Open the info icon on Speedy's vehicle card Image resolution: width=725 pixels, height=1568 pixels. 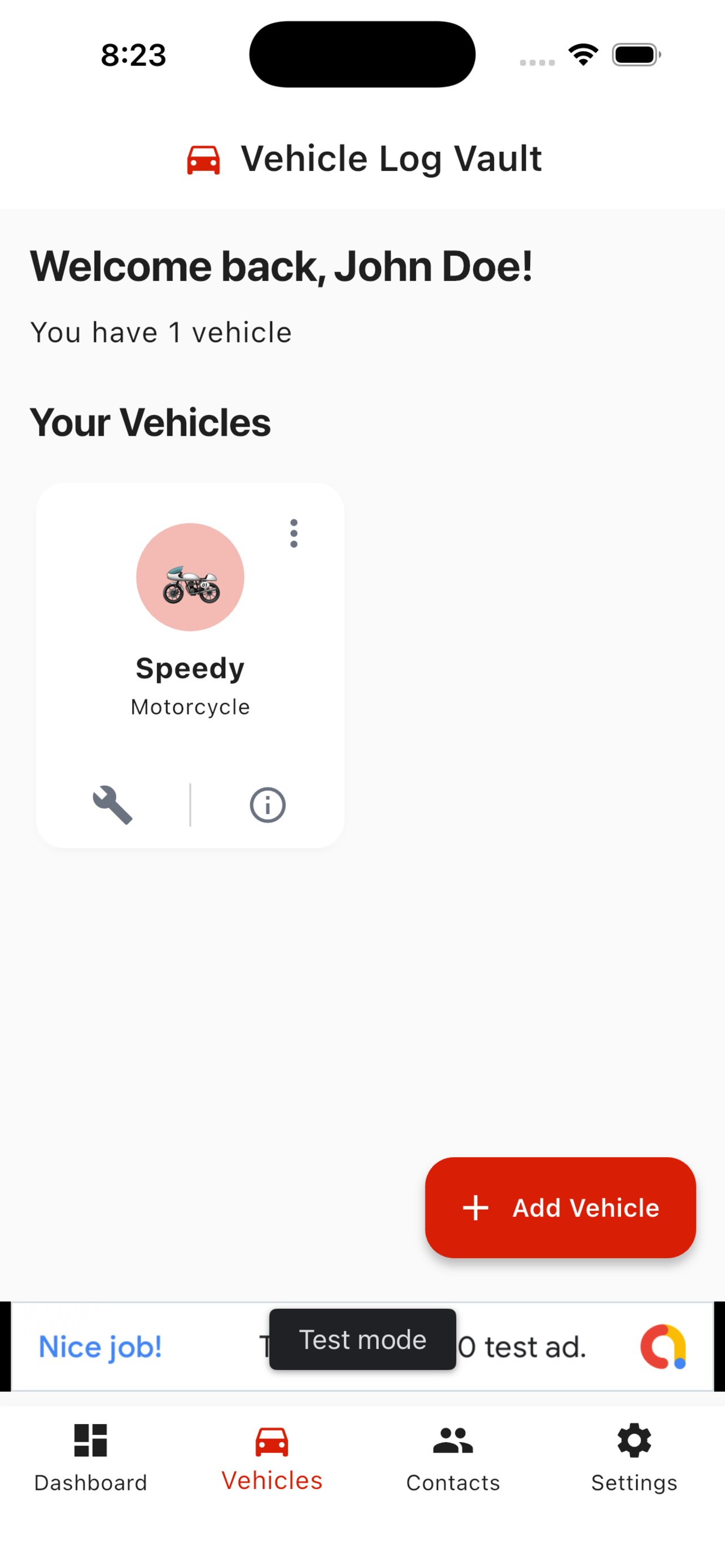tap(267, 805)
